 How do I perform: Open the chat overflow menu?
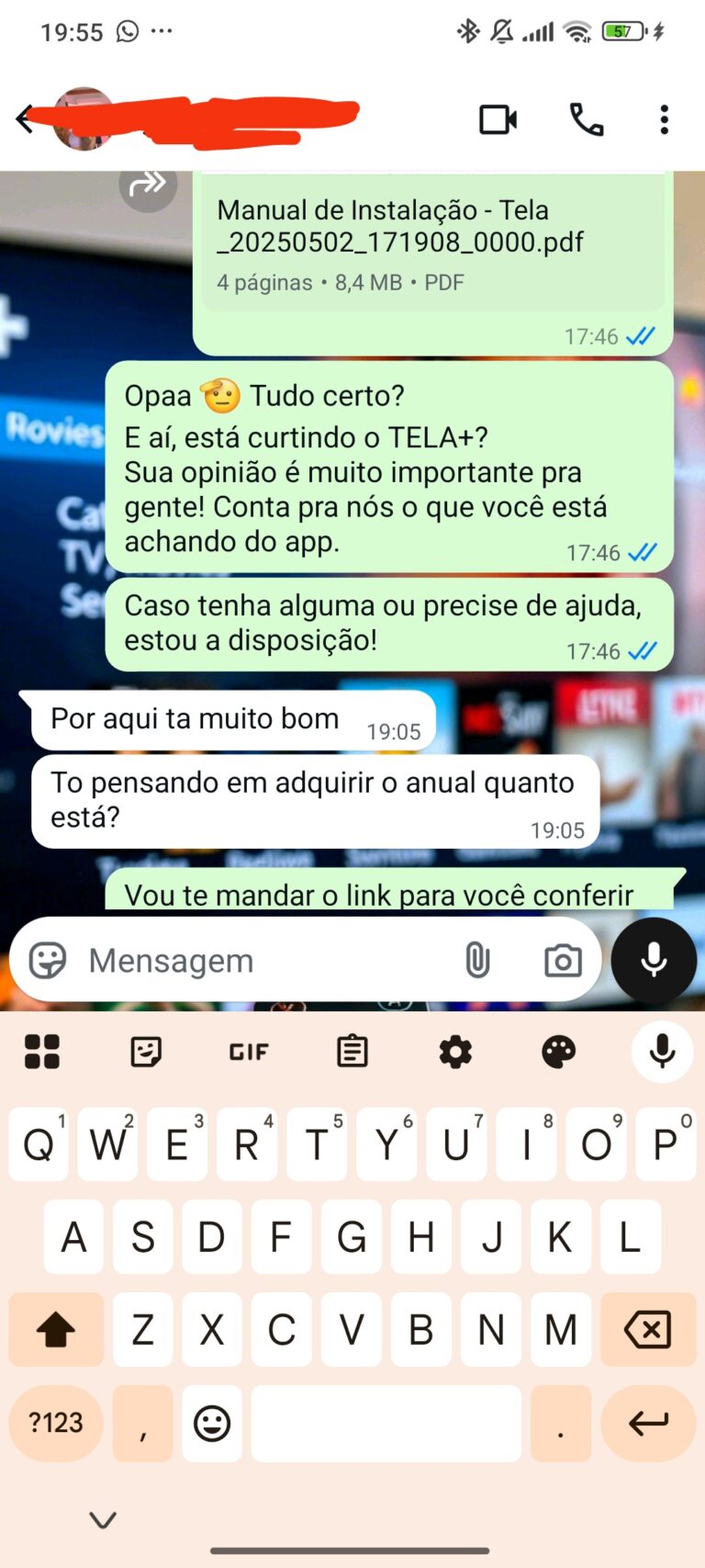664,119
